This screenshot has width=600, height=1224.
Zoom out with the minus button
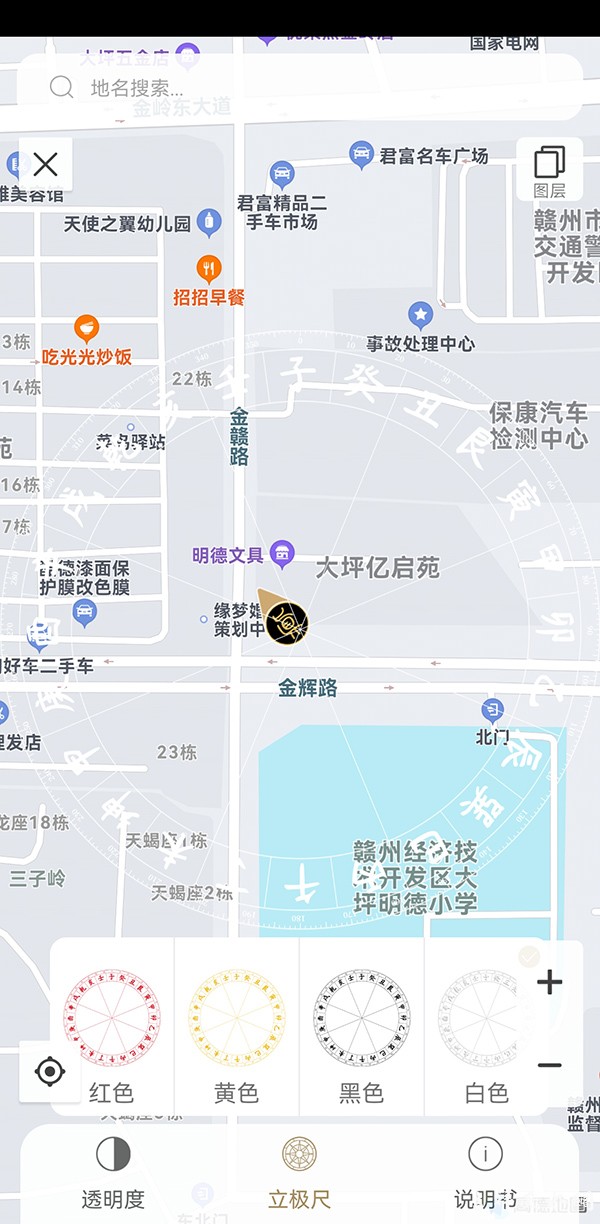549,1065
